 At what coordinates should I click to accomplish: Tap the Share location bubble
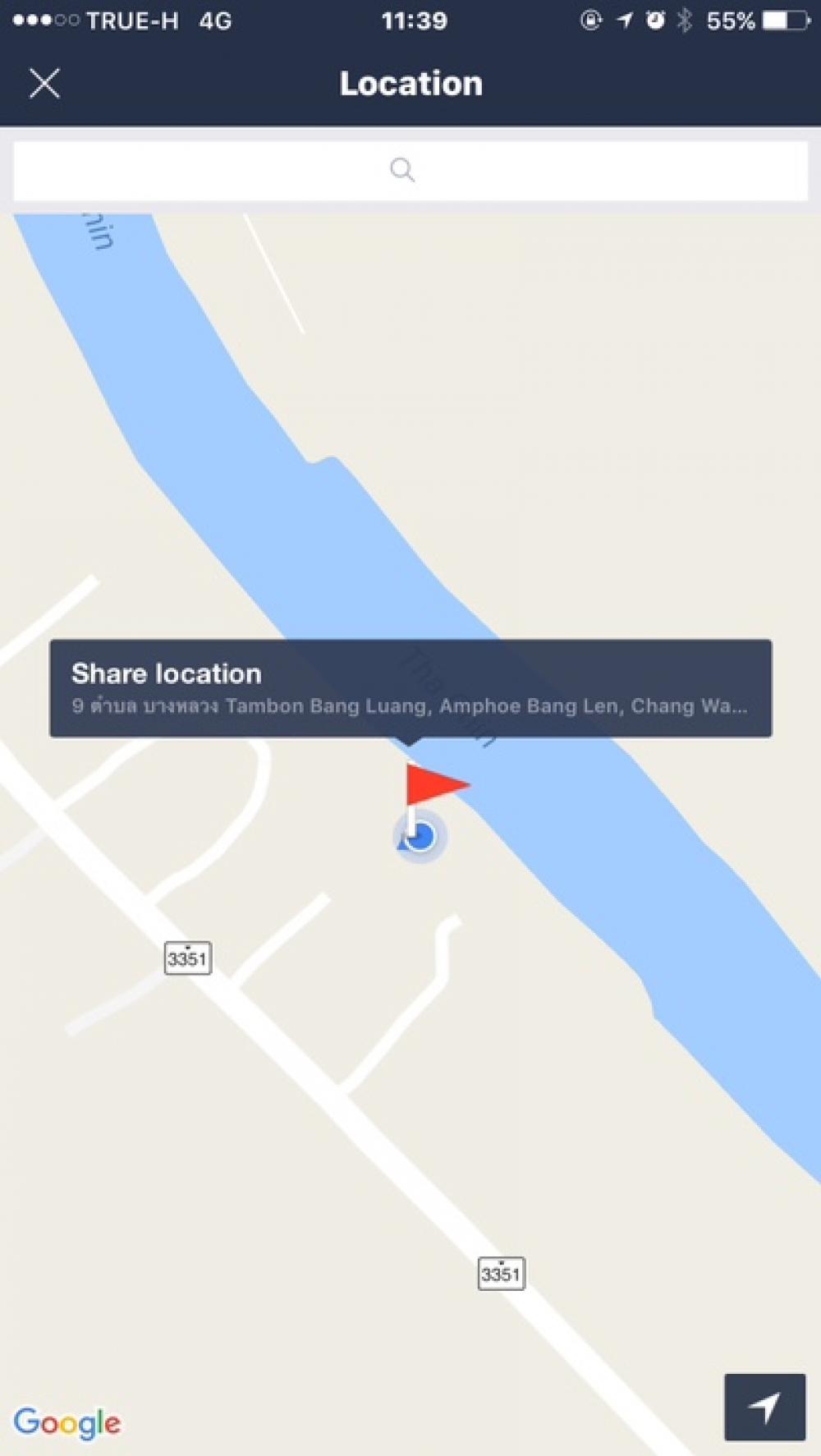coord(410,688)
